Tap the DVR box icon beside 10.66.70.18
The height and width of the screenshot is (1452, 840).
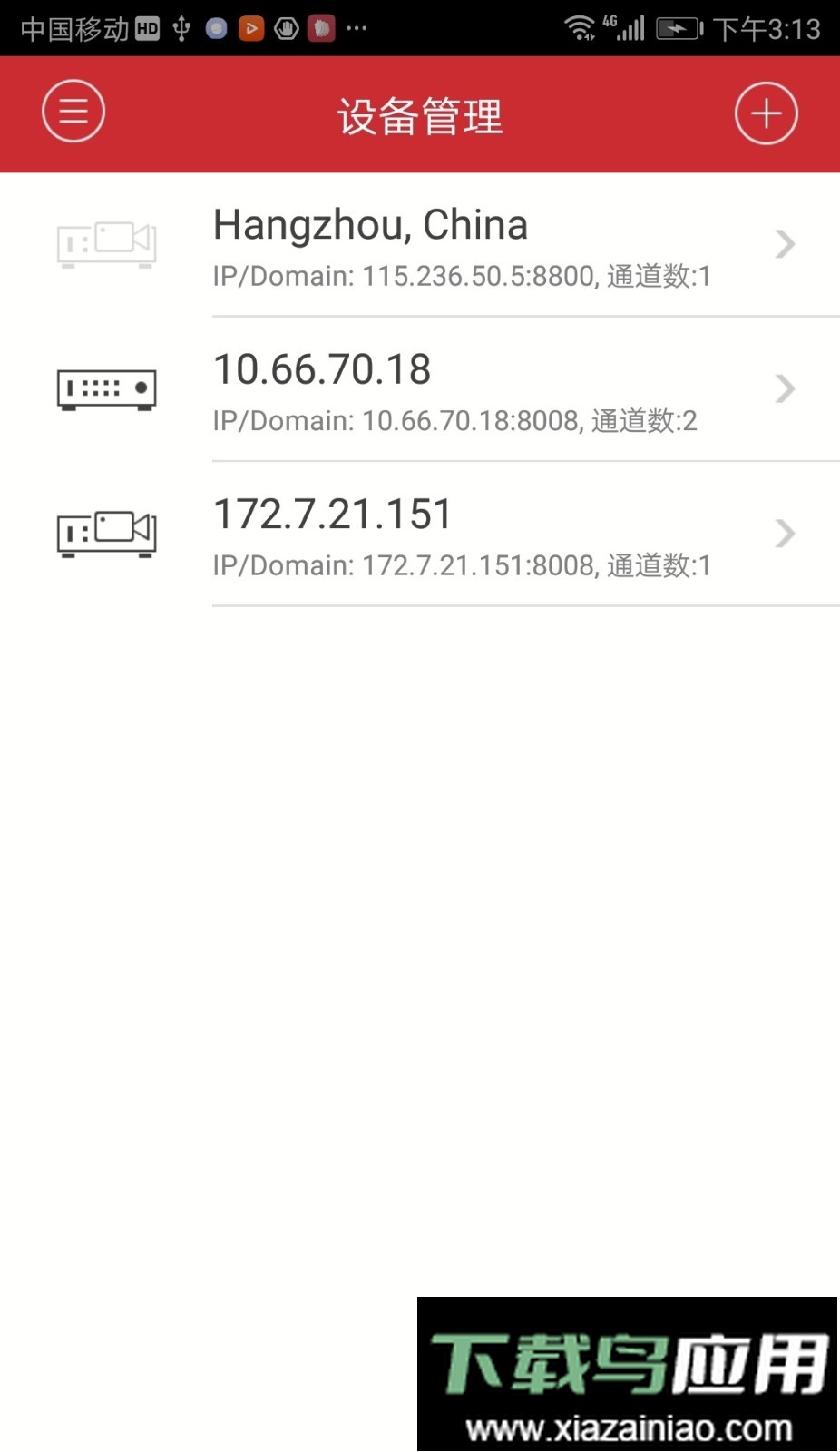106,388
